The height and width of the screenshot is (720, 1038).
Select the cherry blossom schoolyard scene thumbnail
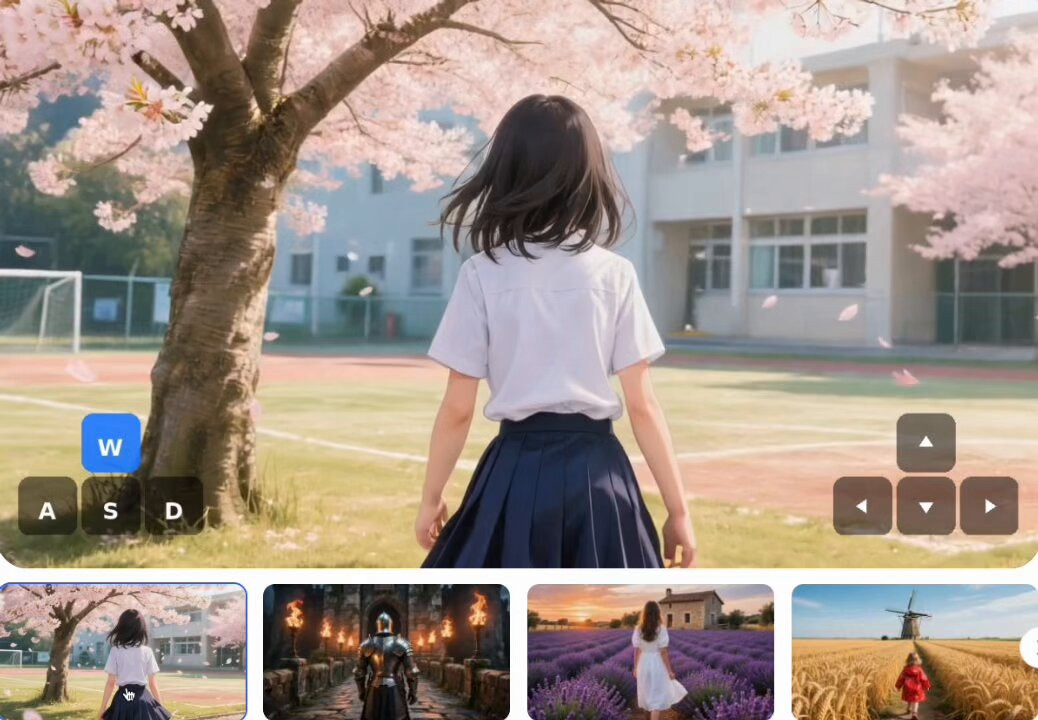click(x=123, y=651)
